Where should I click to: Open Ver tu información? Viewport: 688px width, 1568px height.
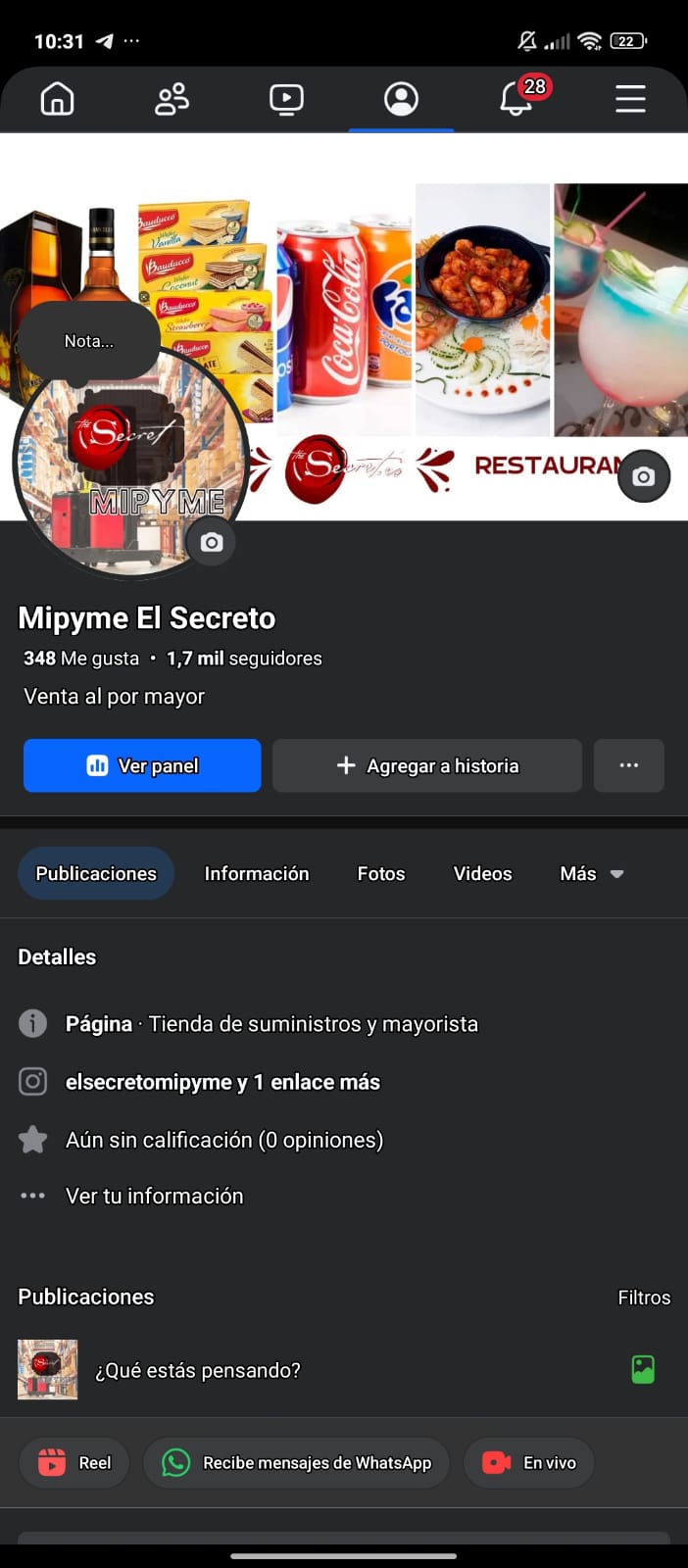point(154,1196)
